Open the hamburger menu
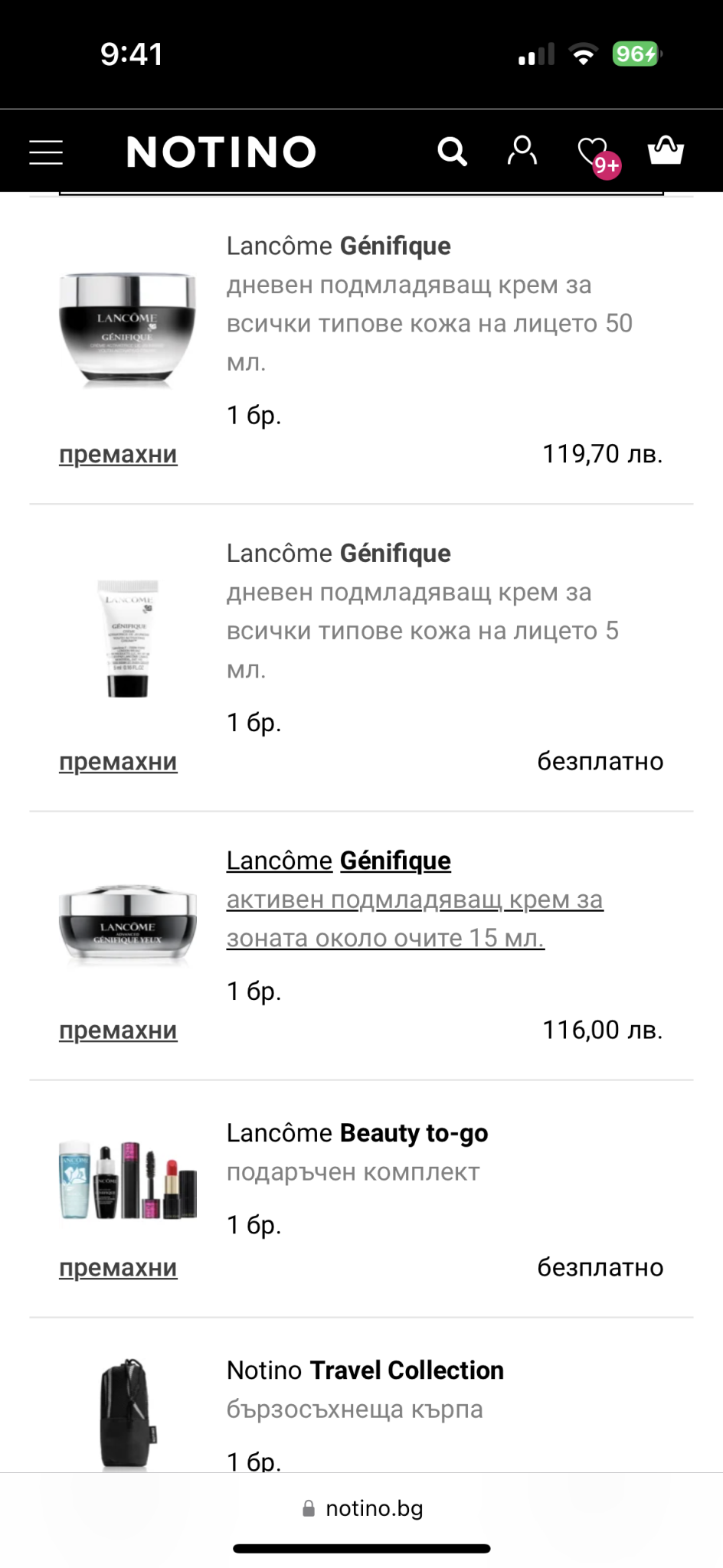 click(x=46, y=152)
